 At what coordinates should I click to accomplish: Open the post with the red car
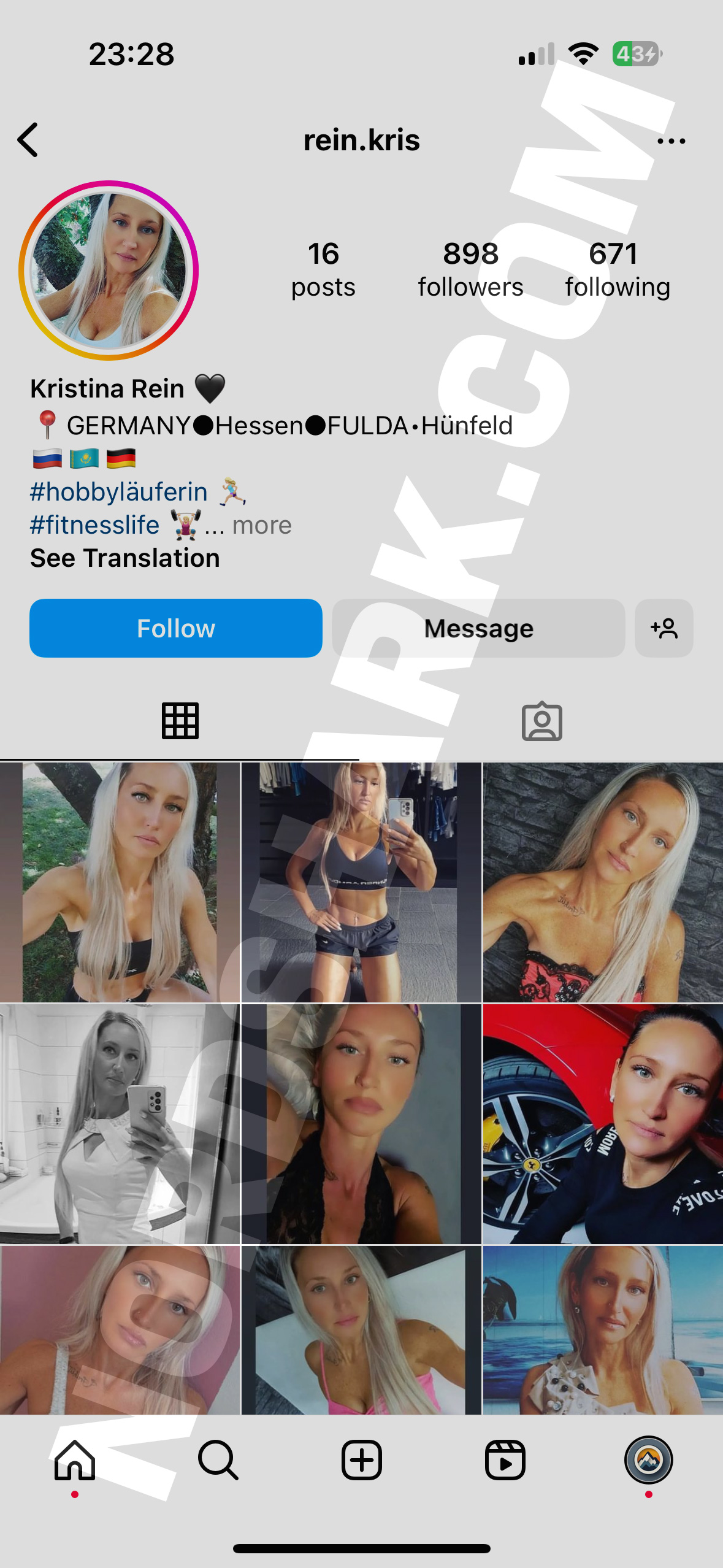coord(603,1124)
